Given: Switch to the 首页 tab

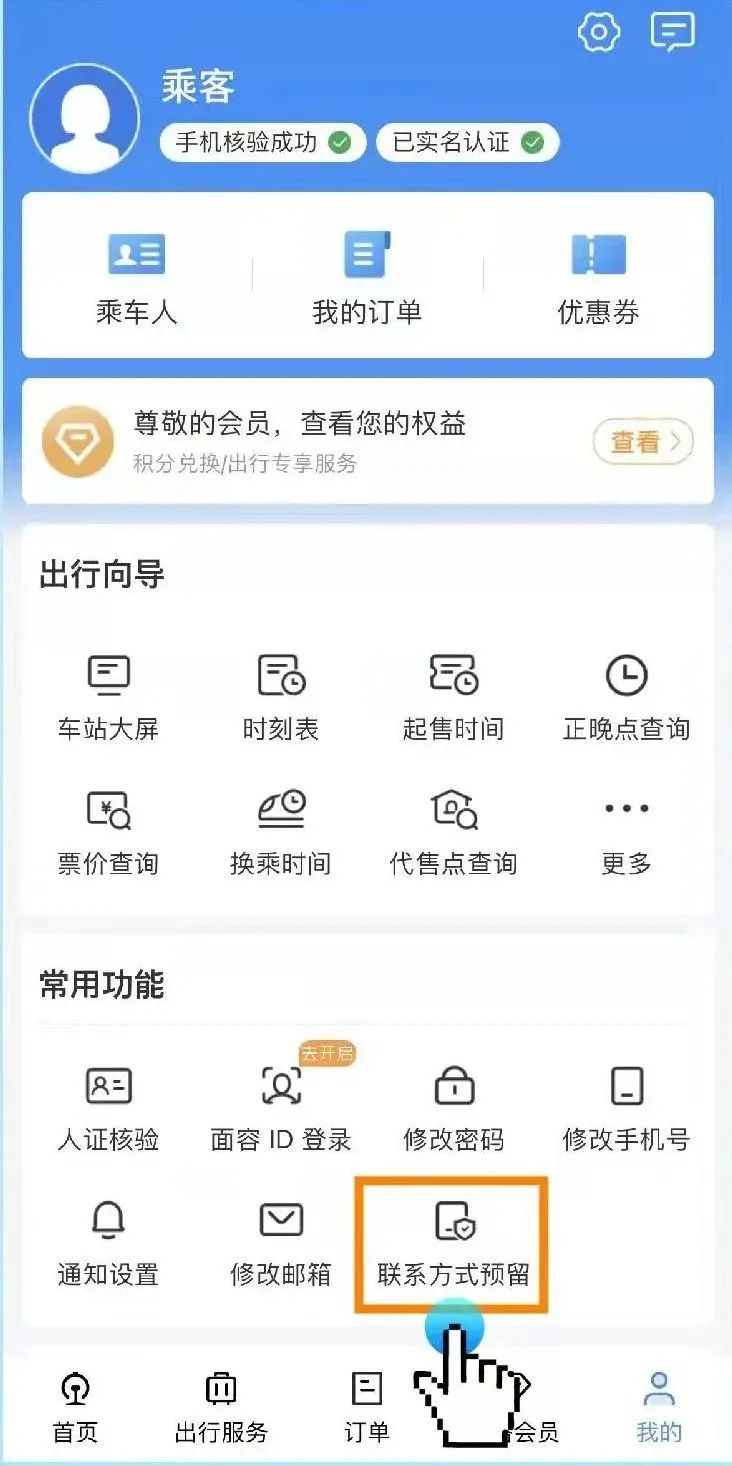Looking at the screenshot, I should (75, 1400).
